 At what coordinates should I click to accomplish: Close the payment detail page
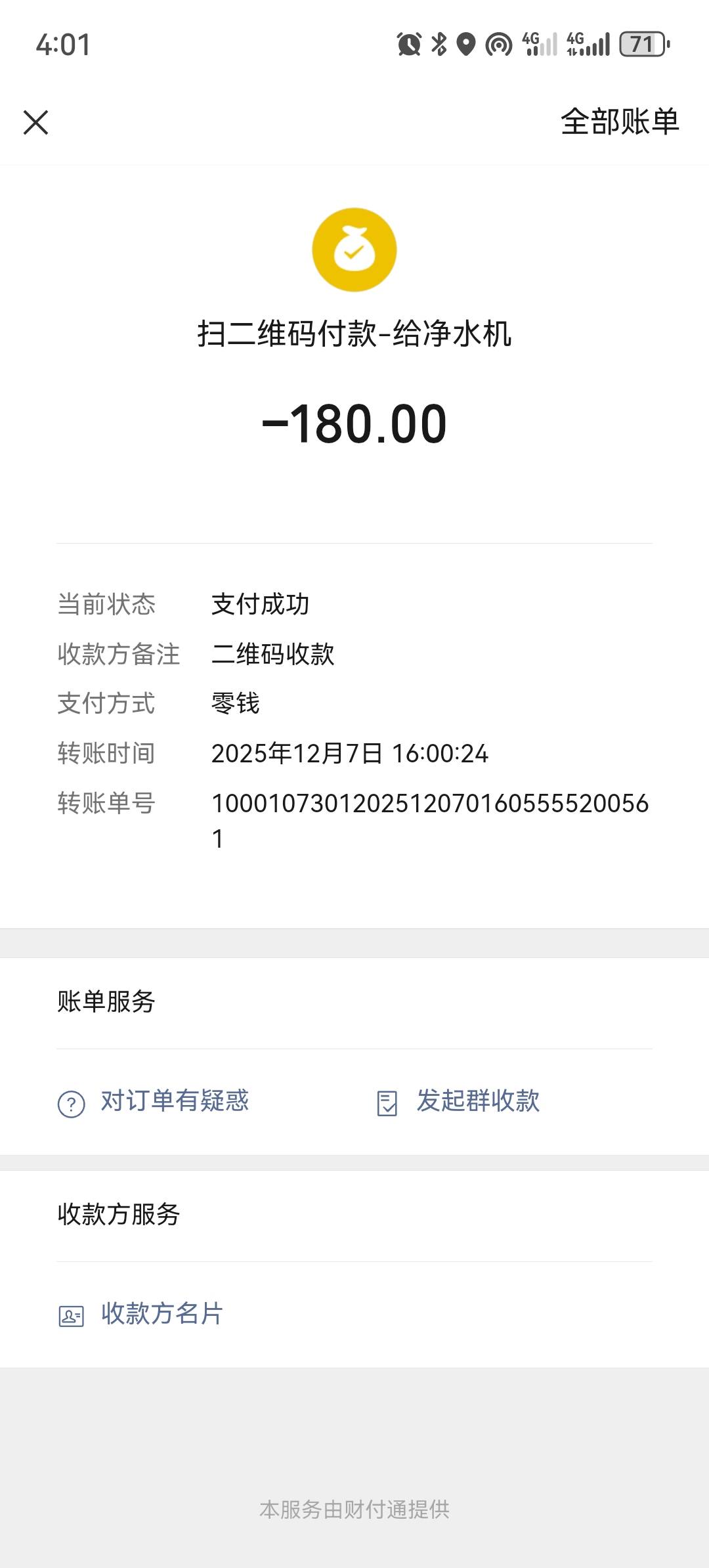click(x=36, y=122)
